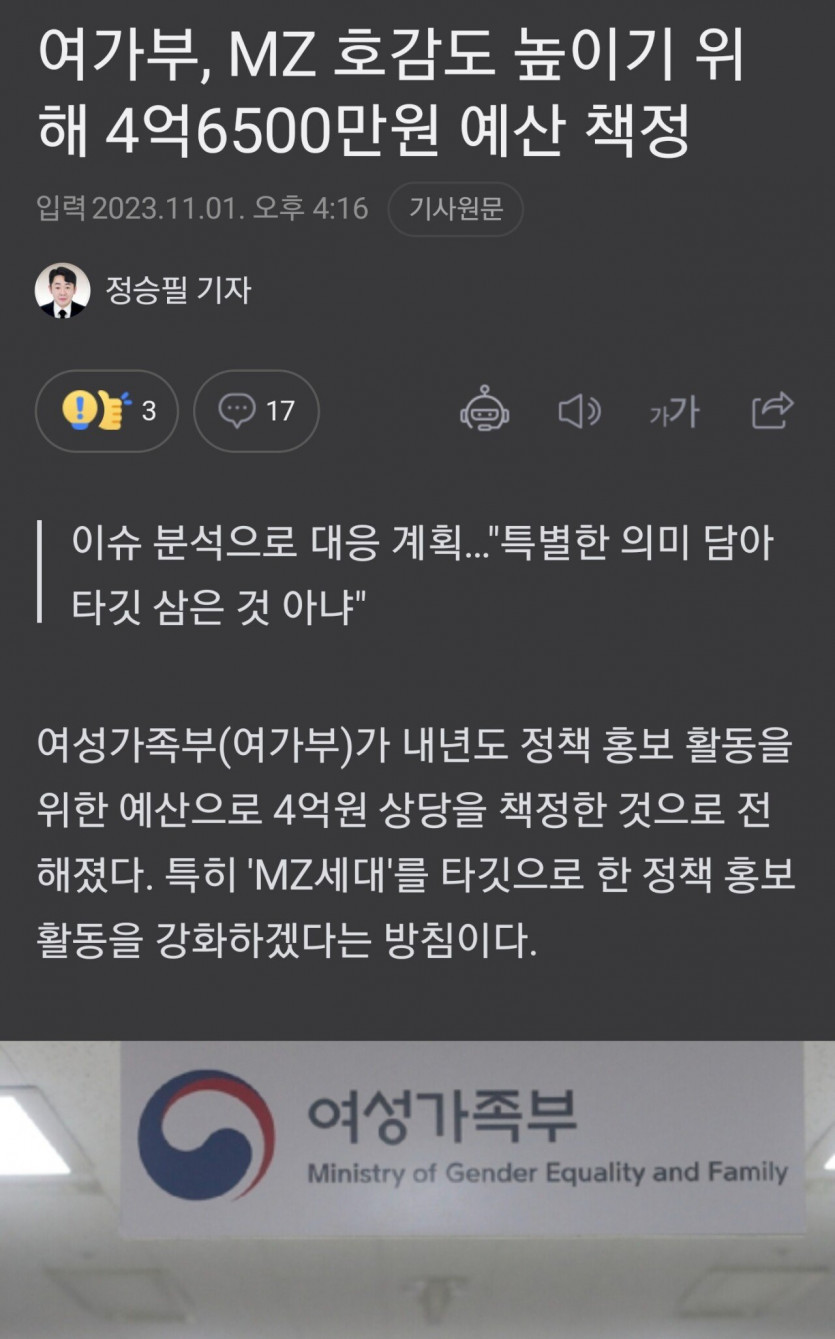Share this article
The width and height of the screenshot is (835, 1339).
tap(771, 410)
